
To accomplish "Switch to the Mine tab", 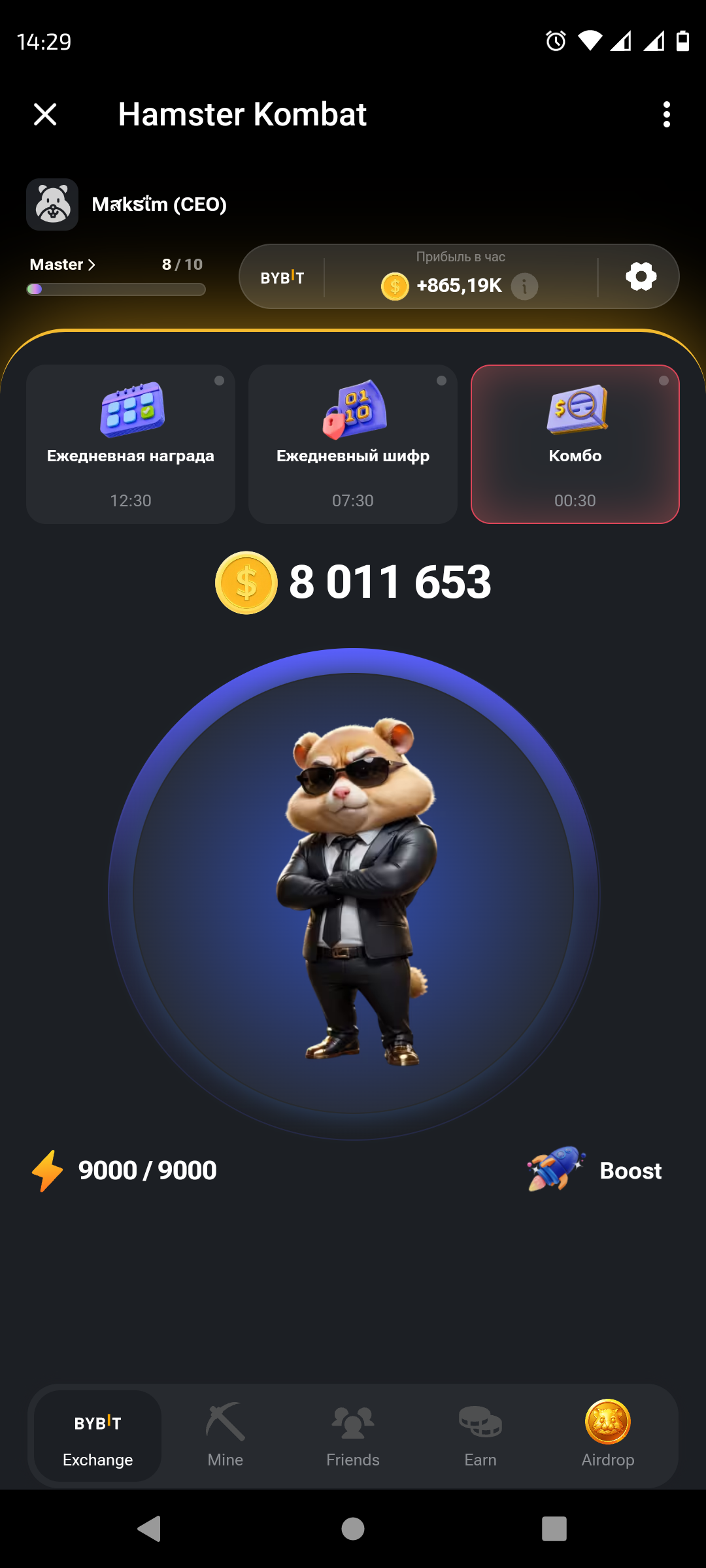I will pyautogui.click(x=226, y=1435).
